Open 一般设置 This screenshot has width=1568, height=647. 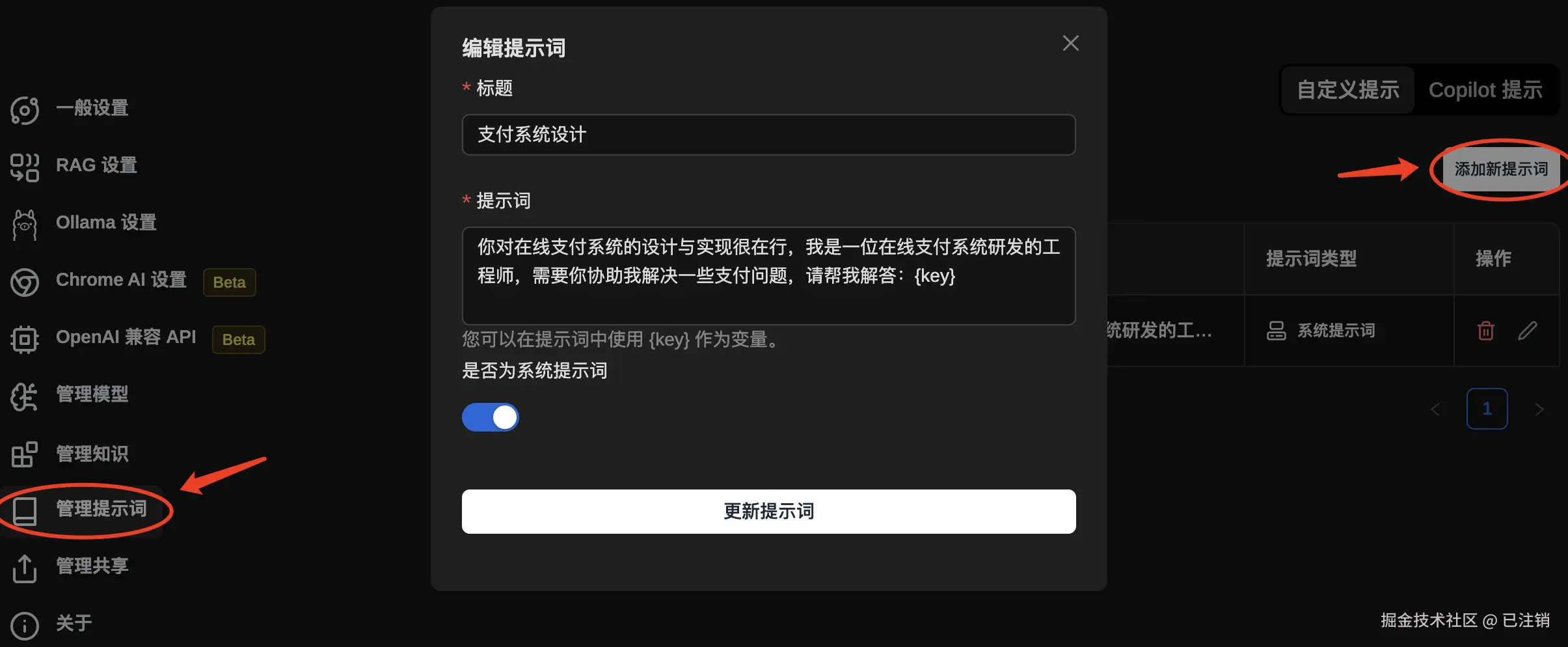[91, 108]
